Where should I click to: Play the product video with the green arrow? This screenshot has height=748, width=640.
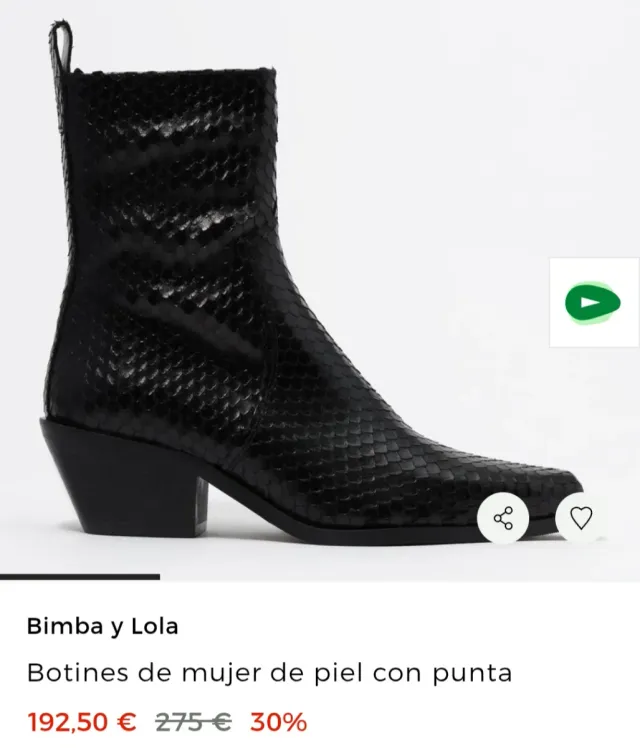593,302
